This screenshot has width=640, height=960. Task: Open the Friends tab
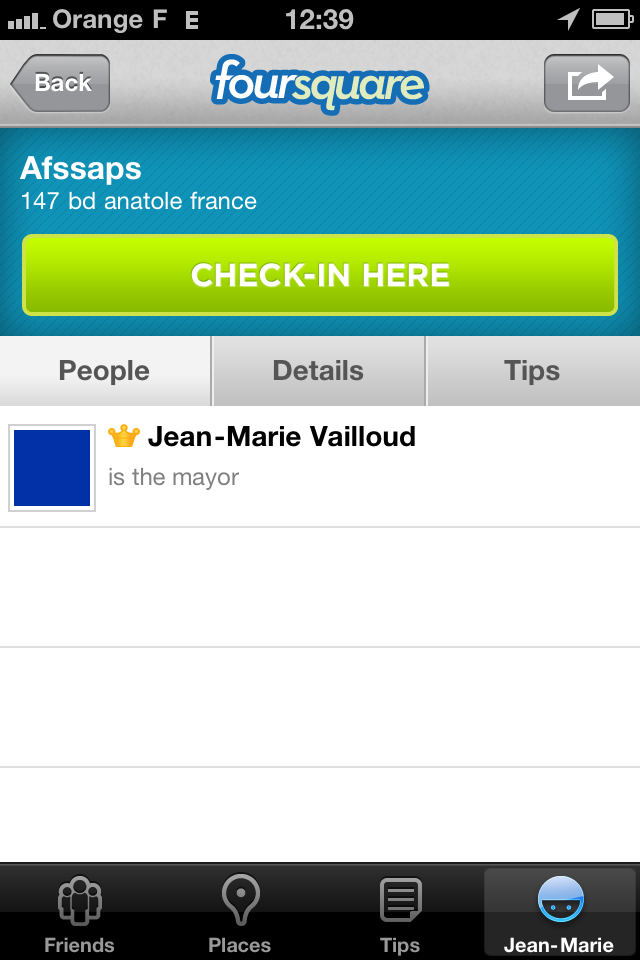[x=80, y=914]
